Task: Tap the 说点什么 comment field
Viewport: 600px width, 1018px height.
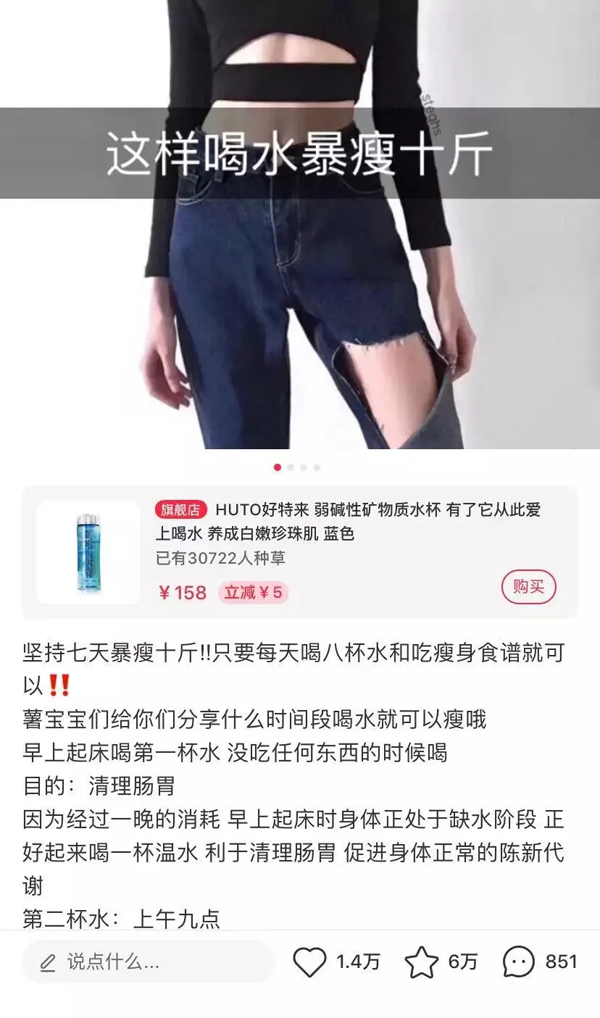Action: 148,962
